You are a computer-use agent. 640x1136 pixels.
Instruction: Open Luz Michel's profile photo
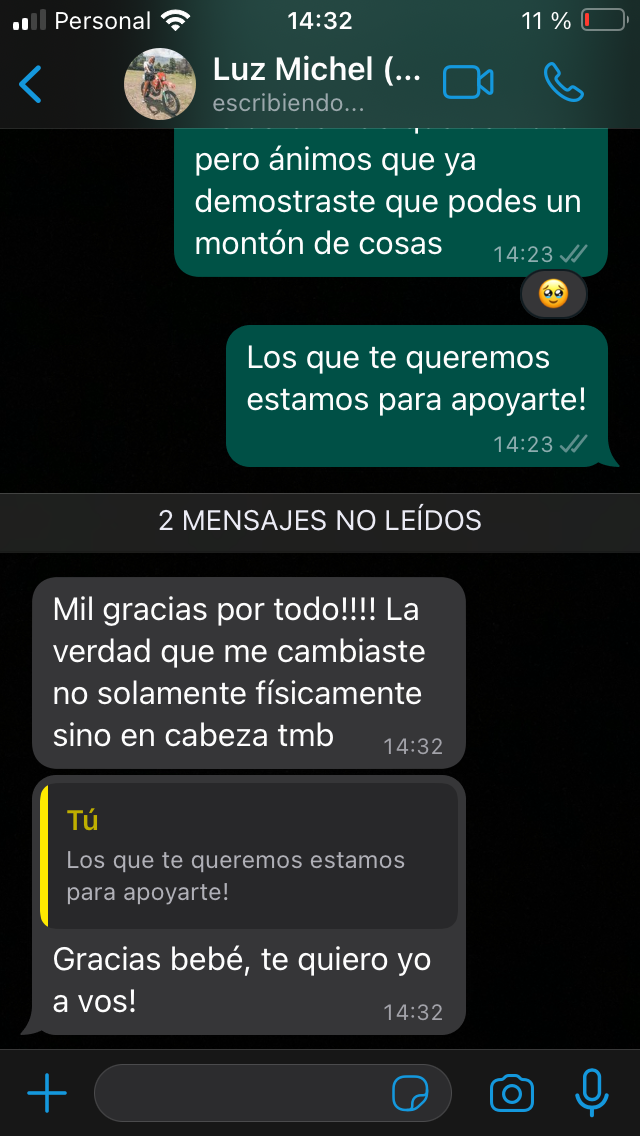click(x=160, y=84)
